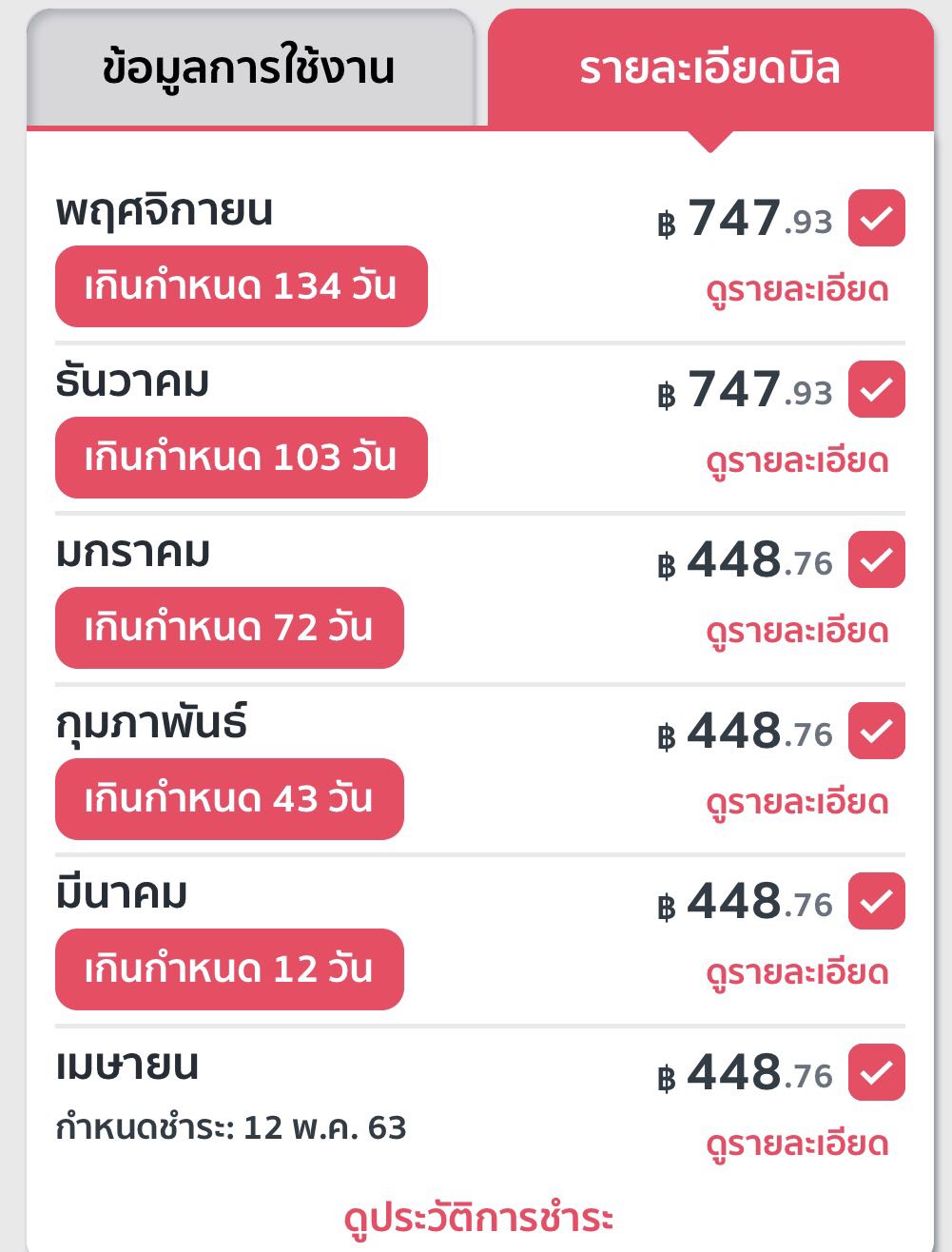Open details for the เมษายน bill
The height and width of the screenshot is (1252, 952).
(797, 1144)
